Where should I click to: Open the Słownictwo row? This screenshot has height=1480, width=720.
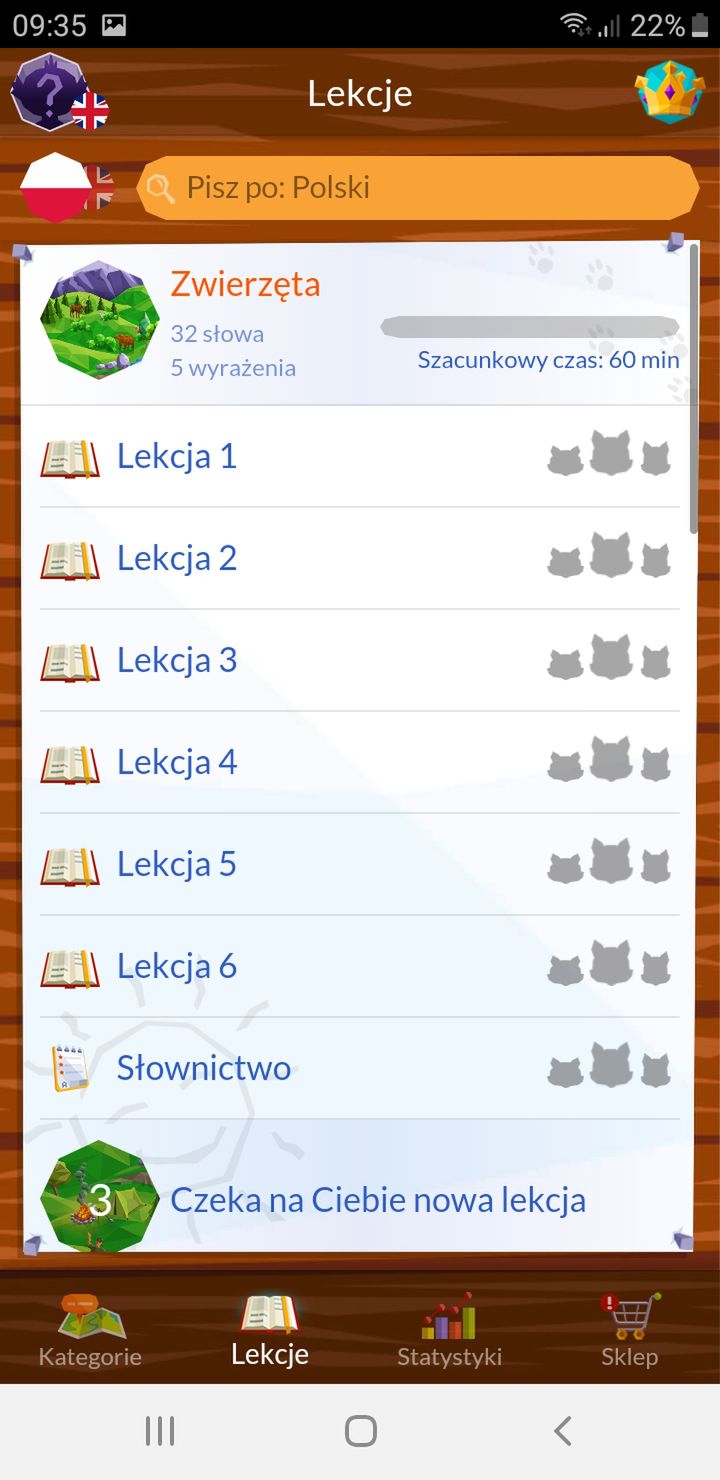tap(359, 1069)
